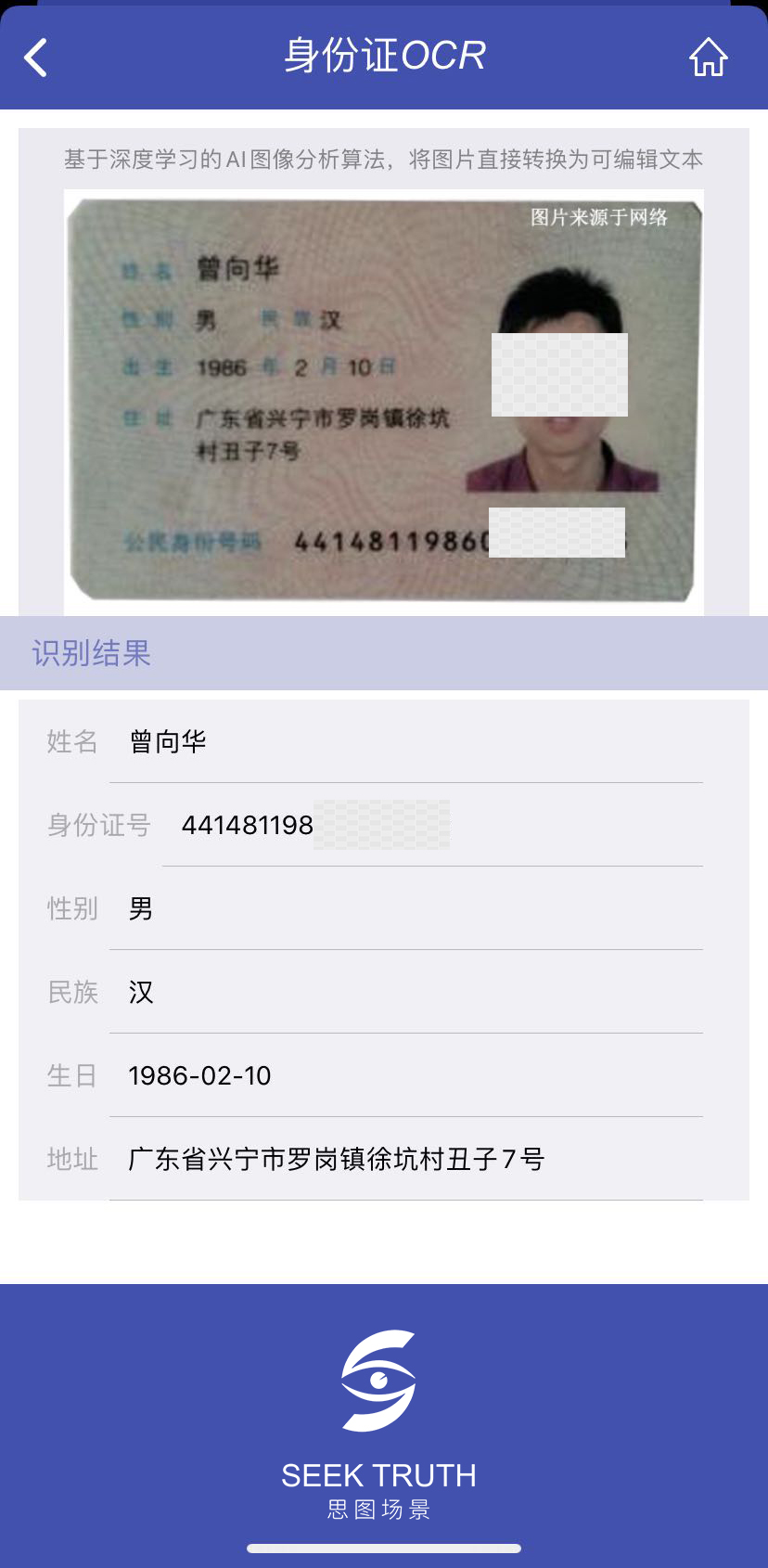Select the 姓名 label in results list
Screen dimensions: 768x1568
point(70,740)
